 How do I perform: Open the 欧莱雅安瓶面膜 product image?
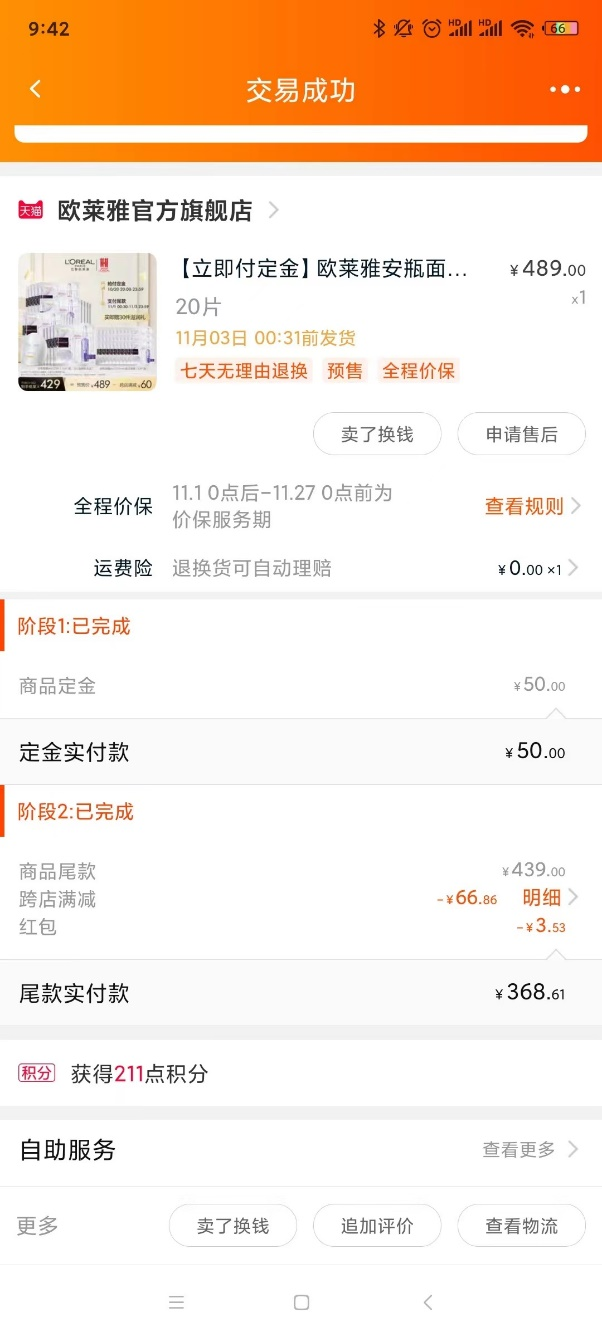pos(87,322)
